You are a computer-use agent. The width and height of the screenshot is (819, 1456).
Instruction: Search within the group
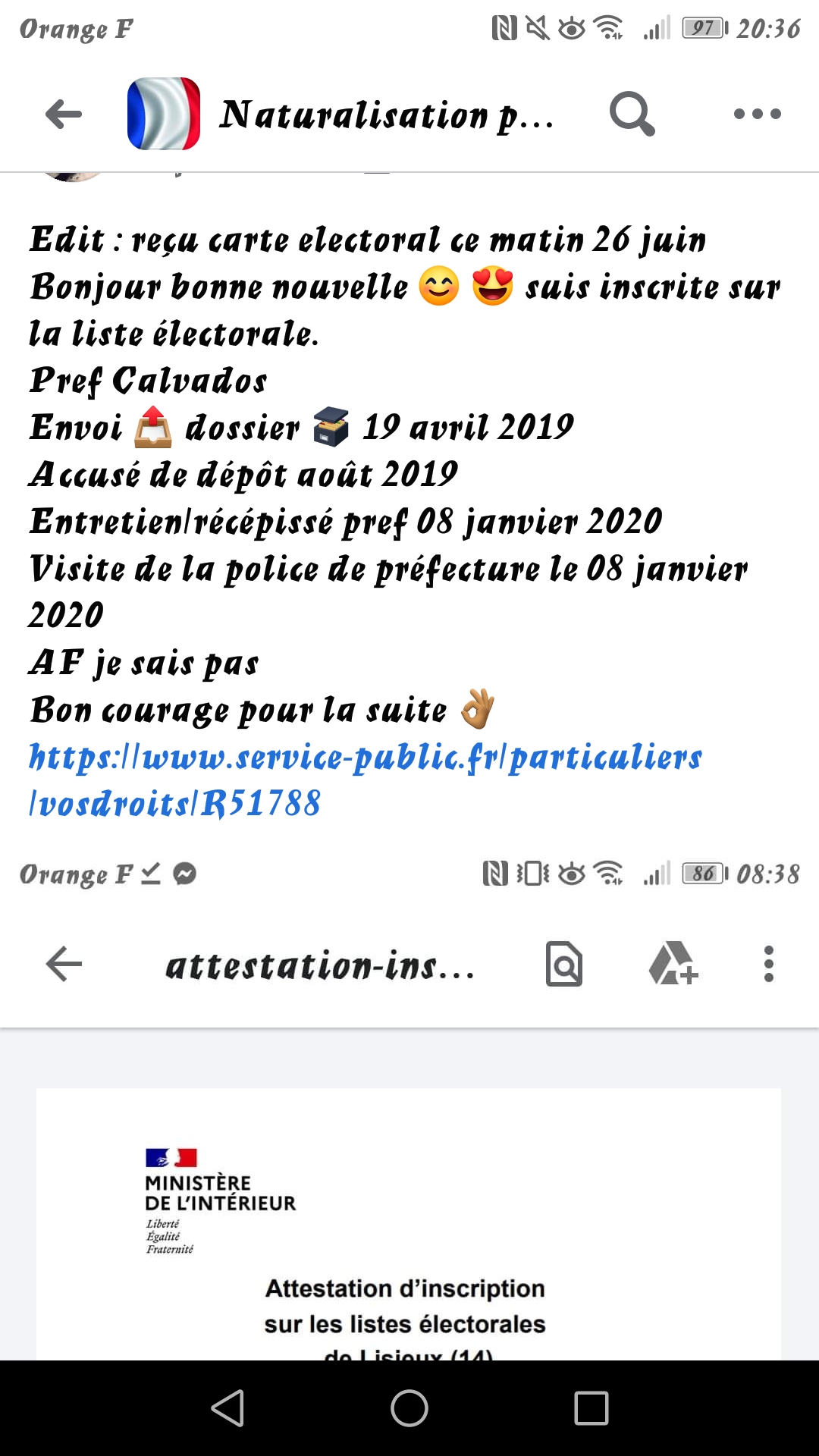click(x=632, y=115)
